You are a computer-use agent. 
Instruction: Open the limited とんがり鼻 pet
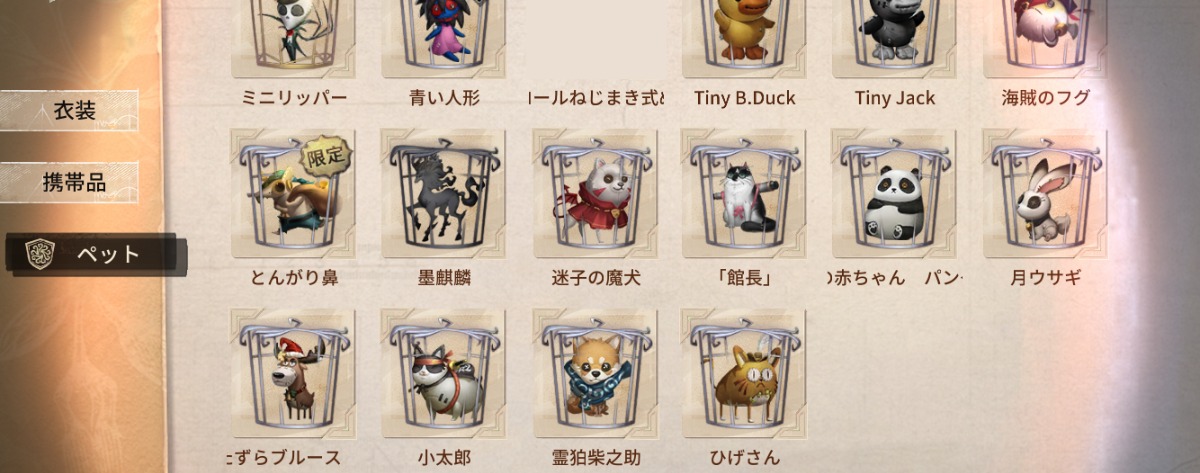(293, 193)
